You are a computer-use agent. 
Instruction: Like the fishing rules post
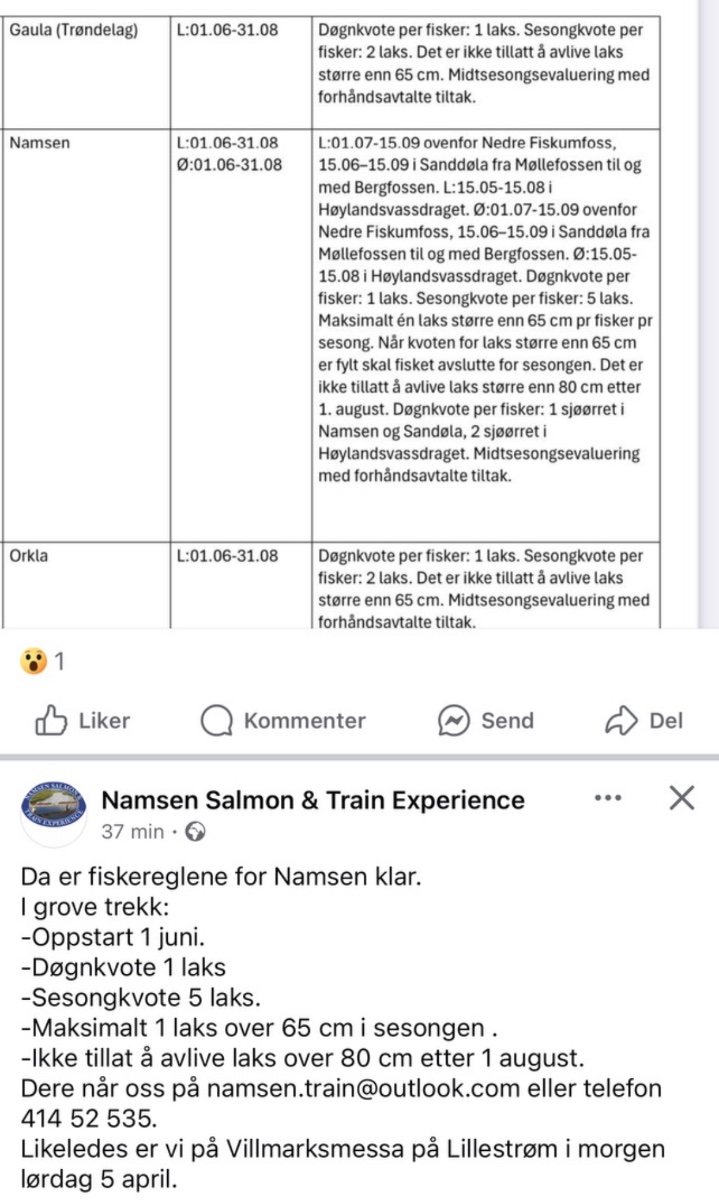[x=83, y=721]
